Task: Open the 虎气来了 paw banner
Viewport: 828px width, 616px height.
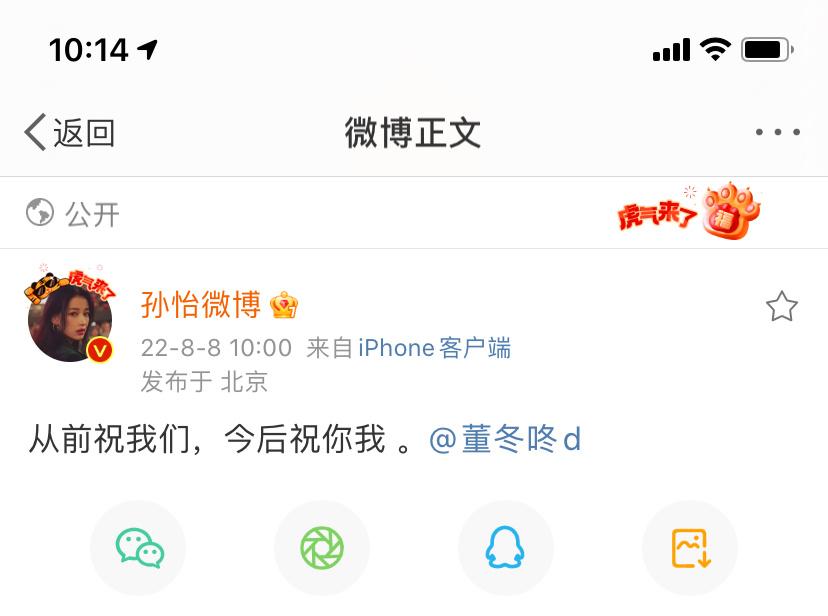Action: pos(690,212)
